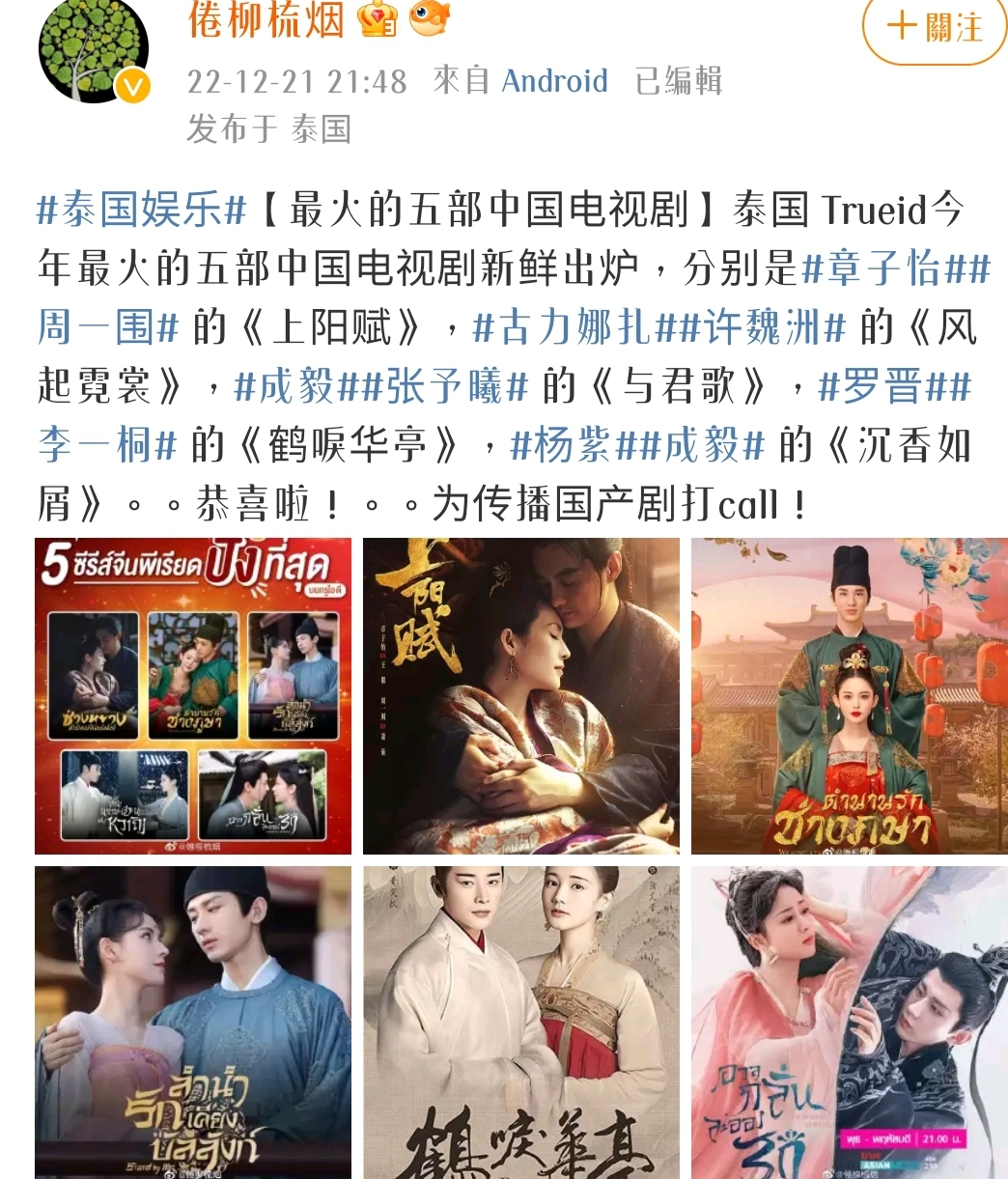Open hashtag #古力娜扎#
The width and height of the screenshot is (1008, 1179).
coord(563,327)
